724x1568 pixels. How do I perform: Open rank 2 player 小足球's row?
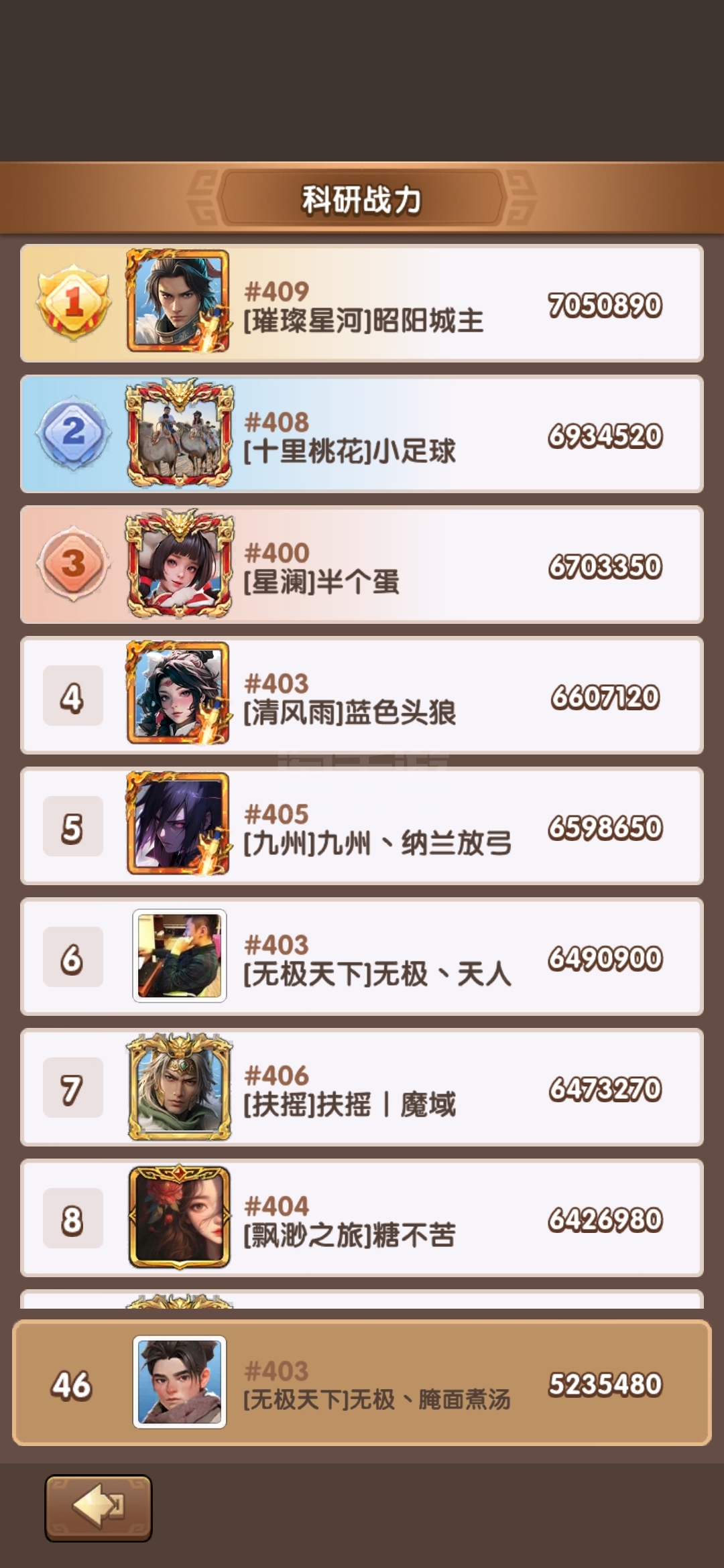pos(362,434)
